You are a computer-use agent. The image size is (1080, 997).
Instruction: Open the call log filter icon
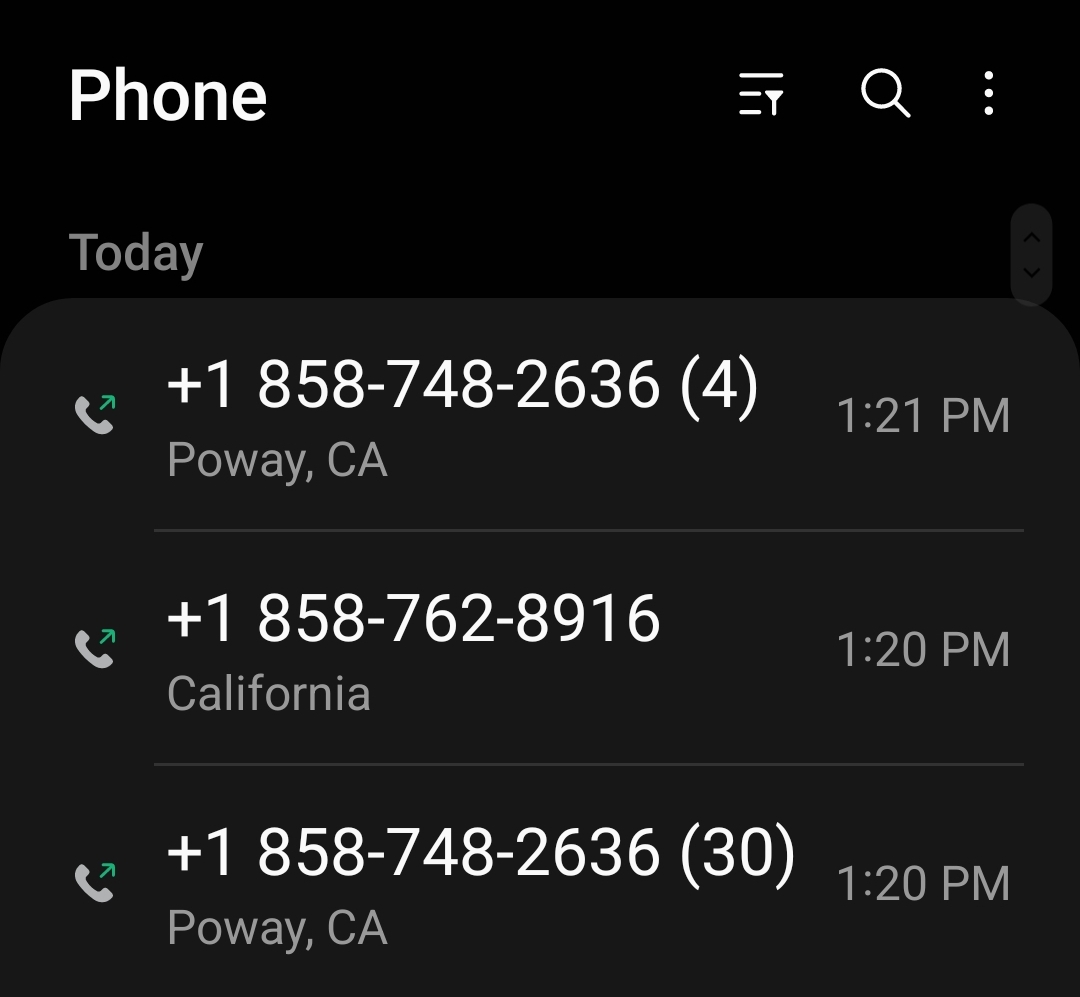click(761, 95)
